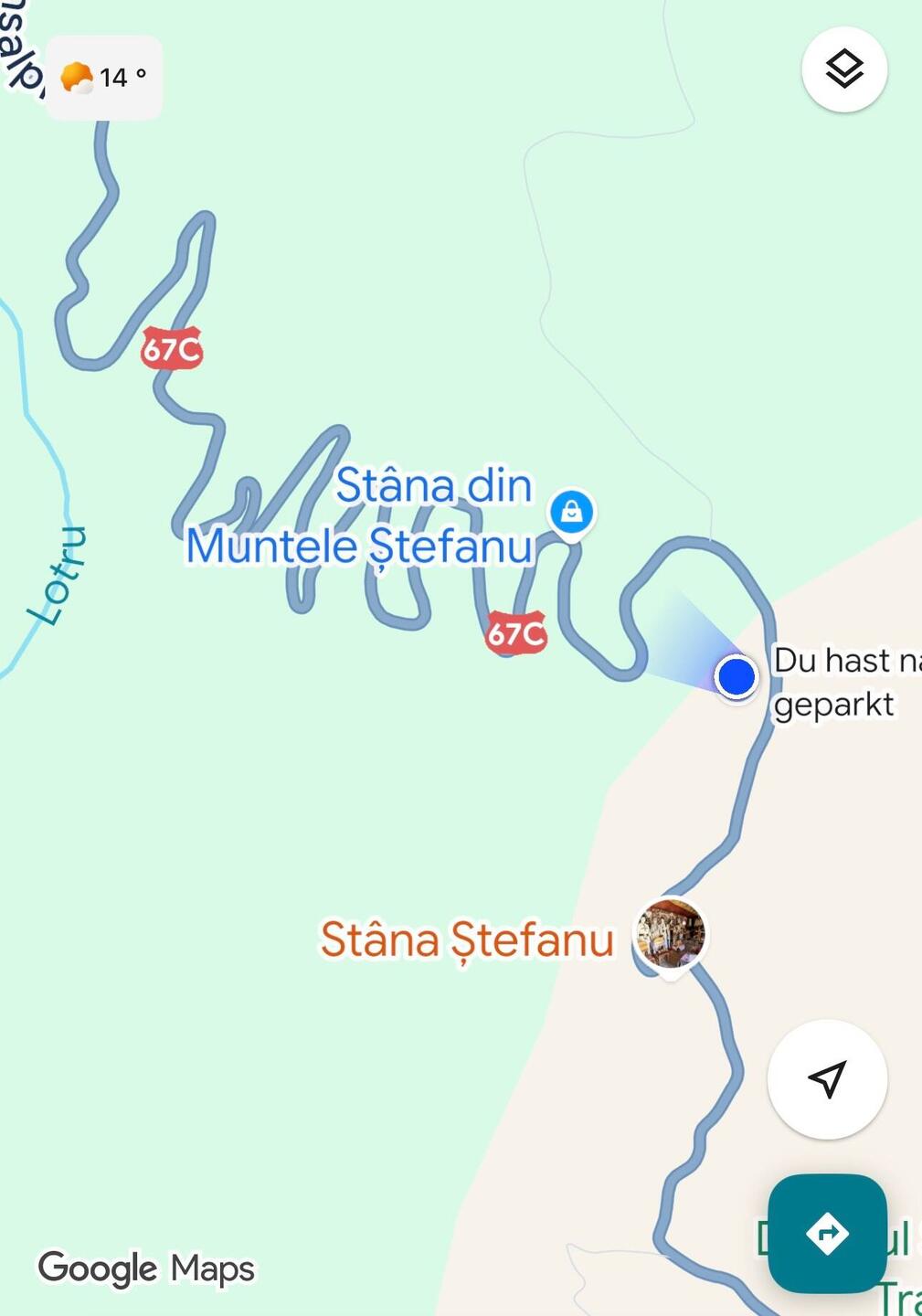Open the map layers picker icon

[843, 68]
